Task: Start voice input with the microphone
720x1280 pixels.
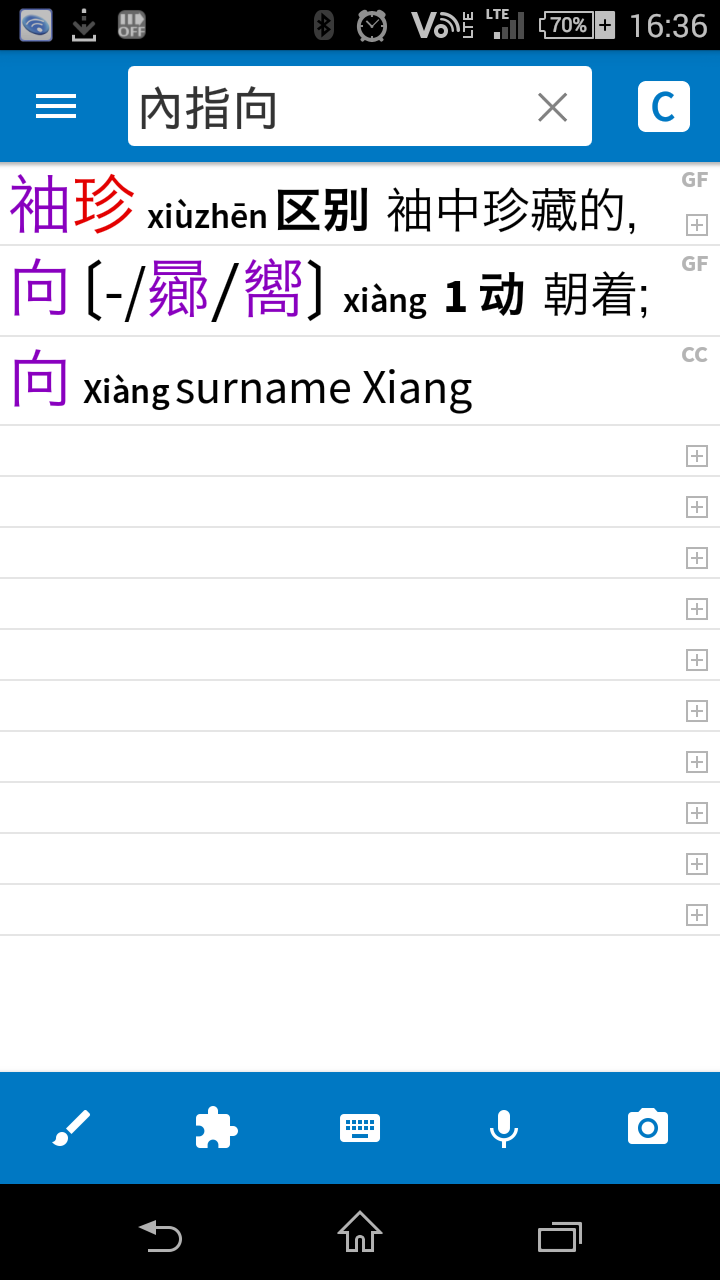Action: [x=504, y=1128]
